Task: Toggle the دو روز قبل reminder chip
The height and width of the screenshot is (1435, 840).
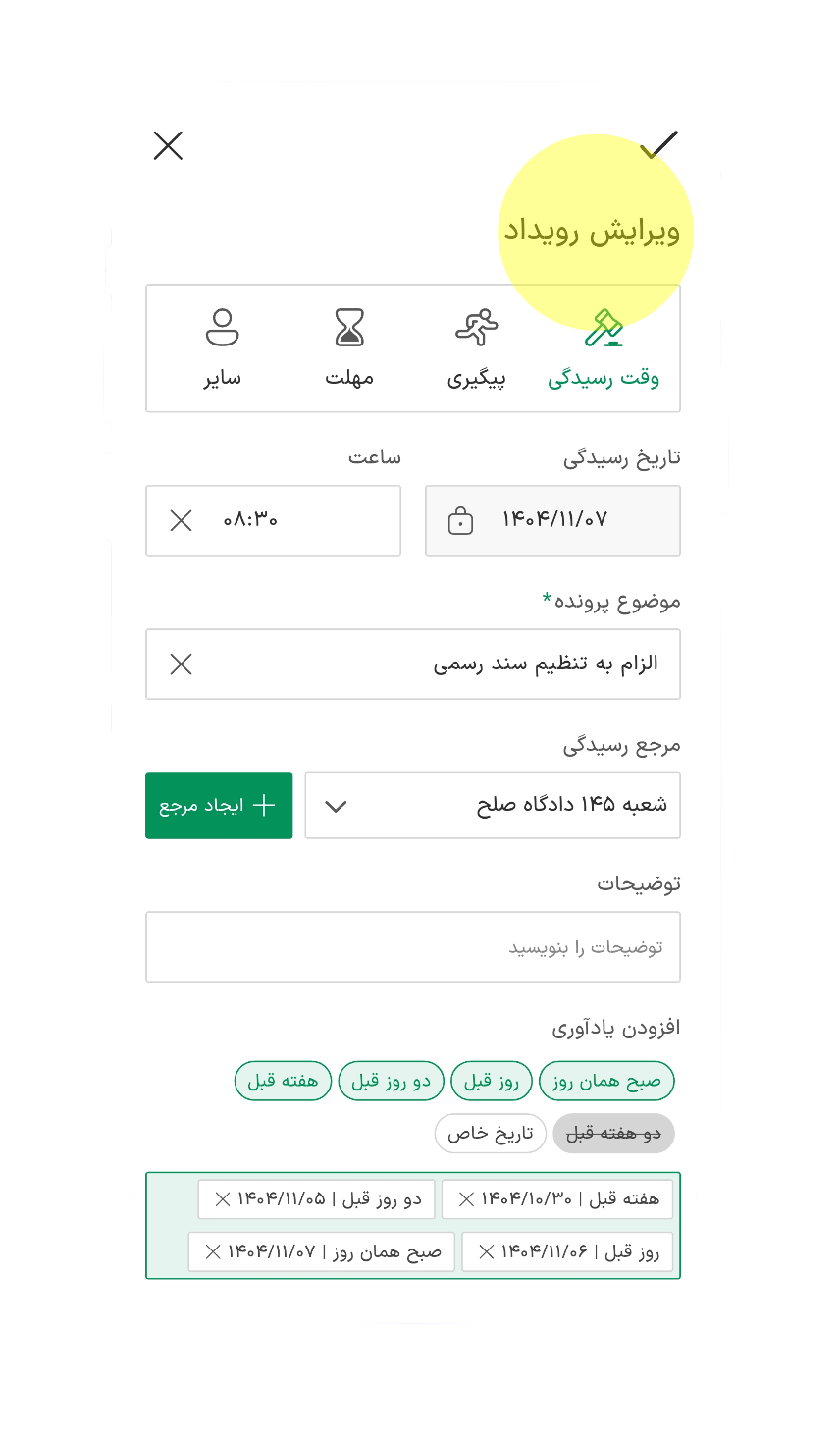Action: point(391,1081)
